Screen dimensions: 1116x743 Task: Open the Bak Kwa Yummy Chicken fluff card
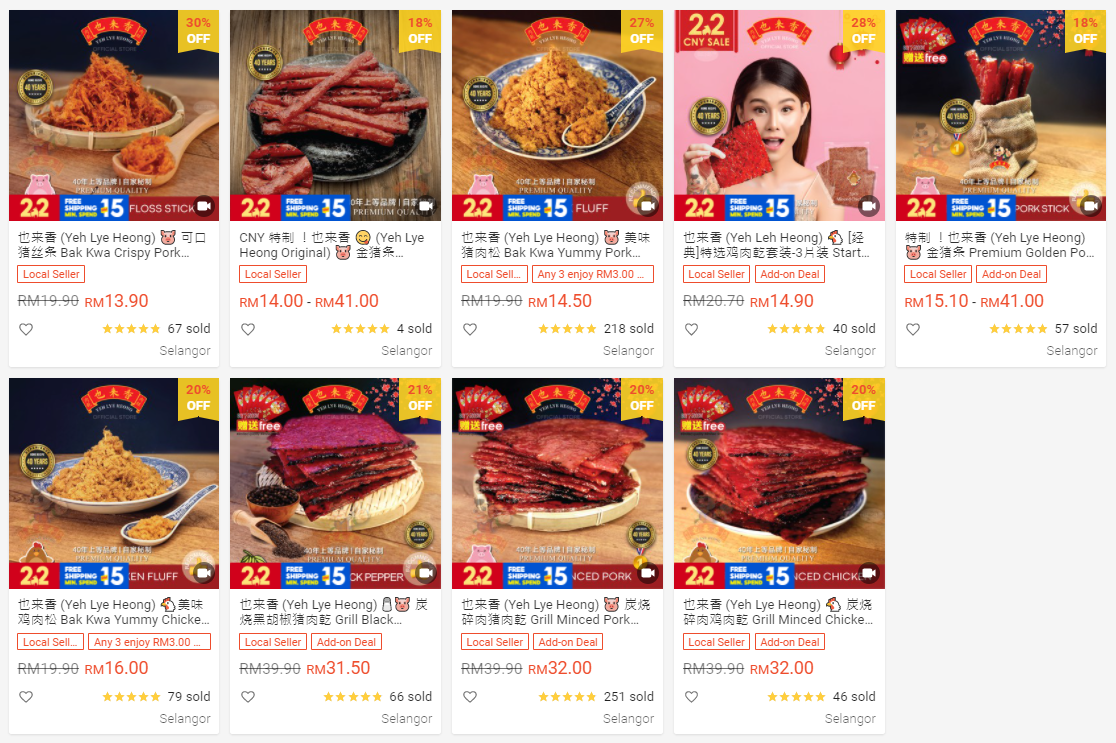click(x=114, y=483)
